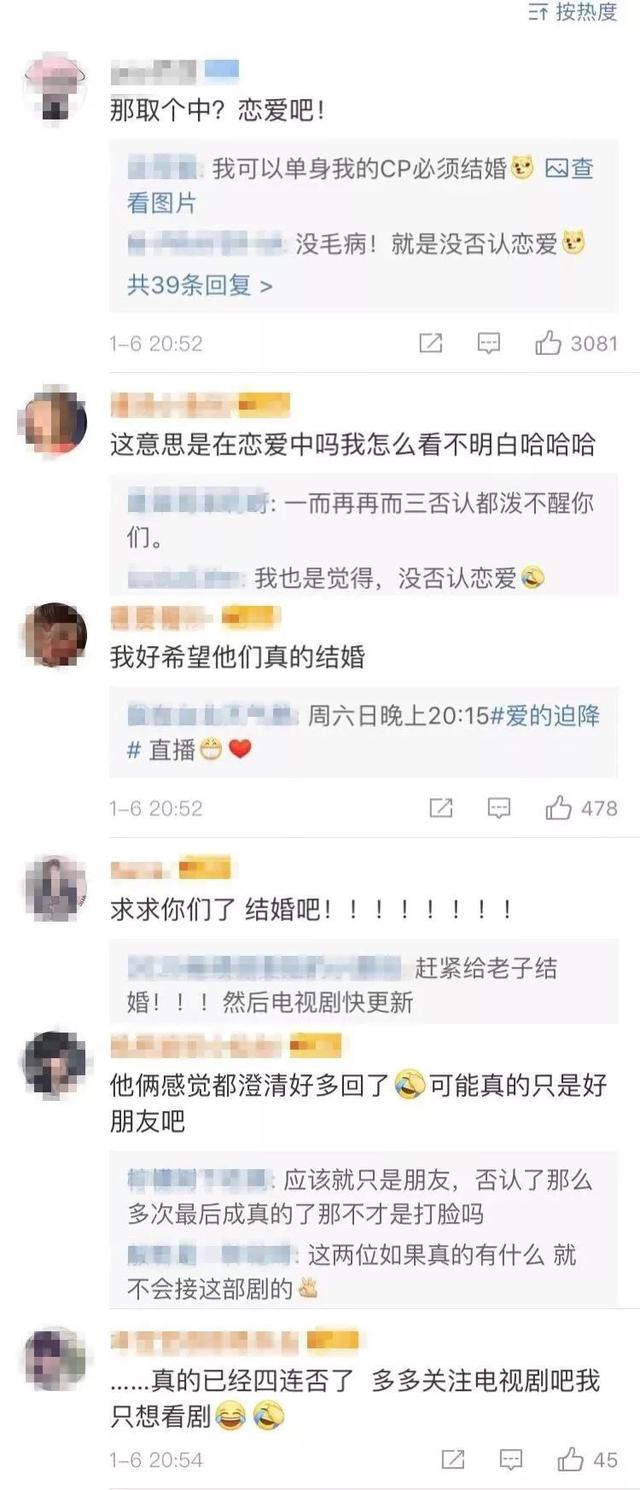Screen dimensions: 640x1490
Task: Reply to the comment 那取个中？恋爱吧！
Action: point(488,344)
